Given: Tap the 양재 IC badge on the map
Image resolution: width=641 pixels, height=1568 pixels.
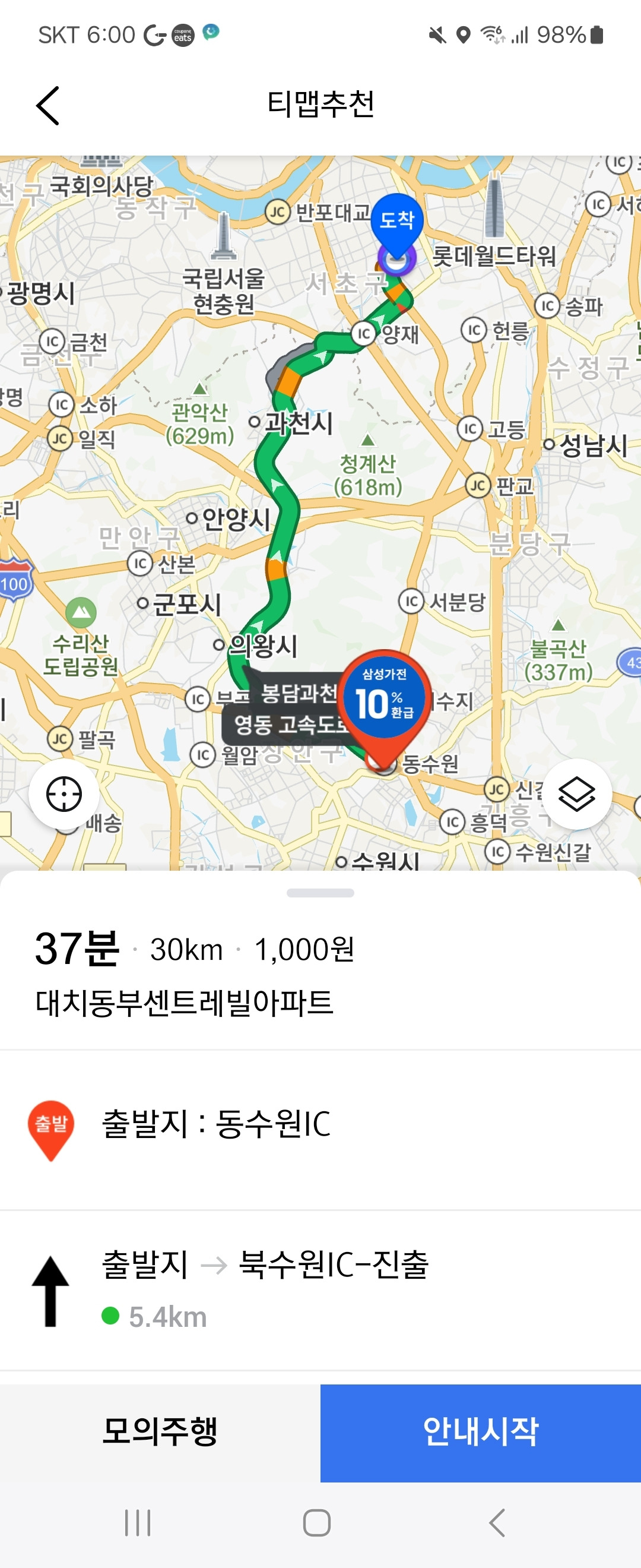Looking at the screenshot, I should pos(364,333).
